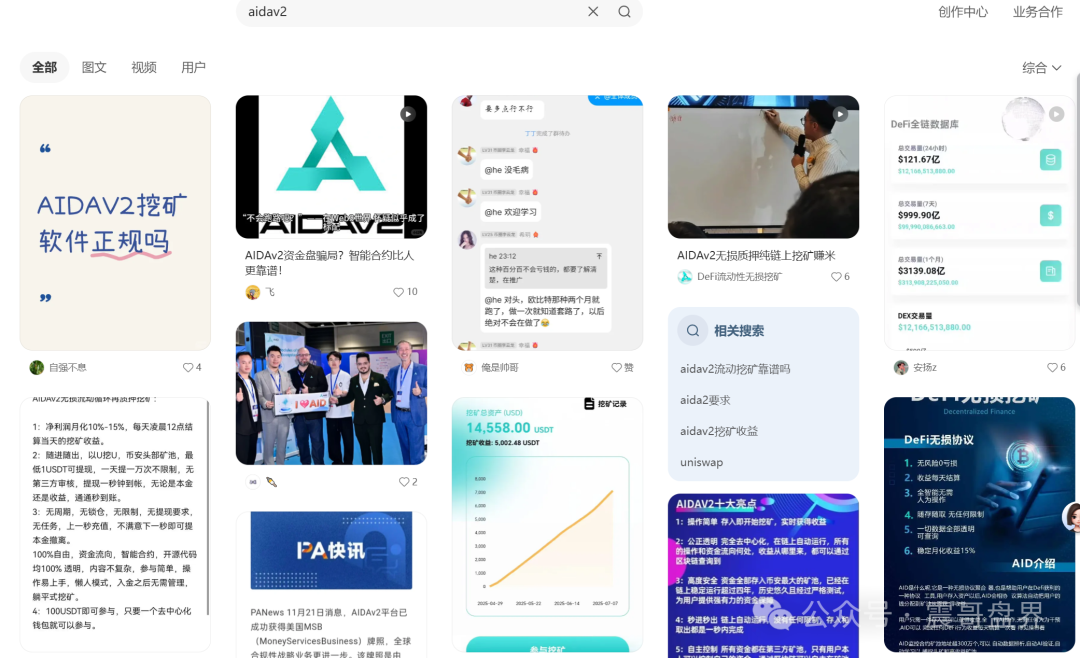Switch to the 用户 tab

point(193,67)
